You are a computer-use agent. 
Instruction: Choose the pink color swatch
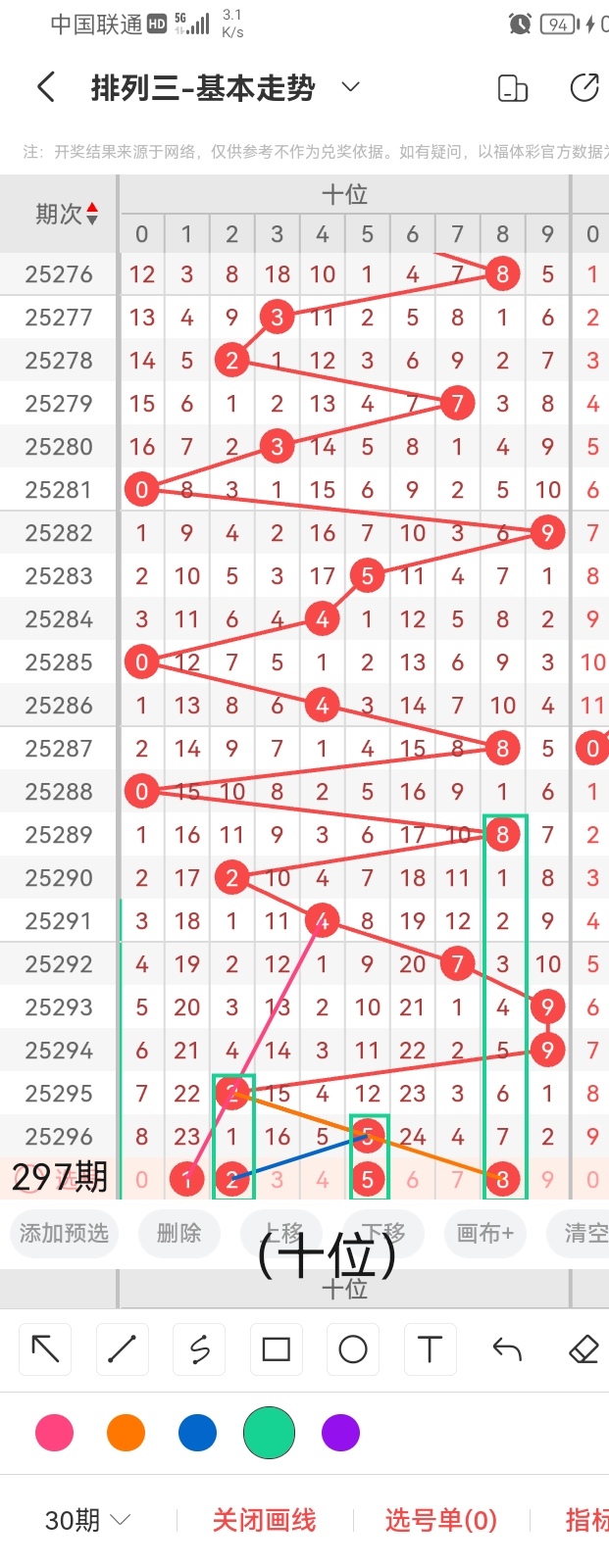click(54, 1433)
